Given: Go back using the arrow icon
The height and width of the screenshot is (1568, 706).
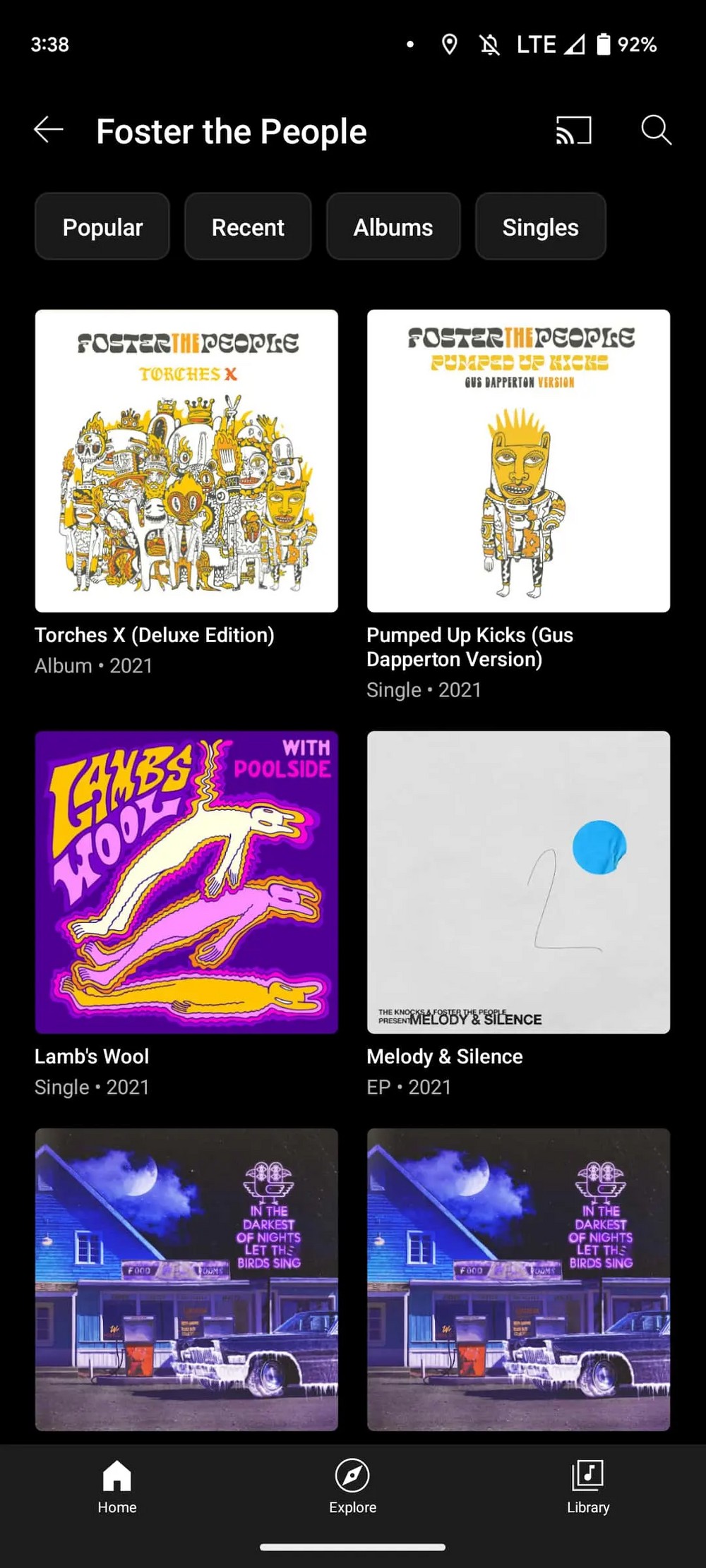Looking at the screenshot, I should click(49, 130).
